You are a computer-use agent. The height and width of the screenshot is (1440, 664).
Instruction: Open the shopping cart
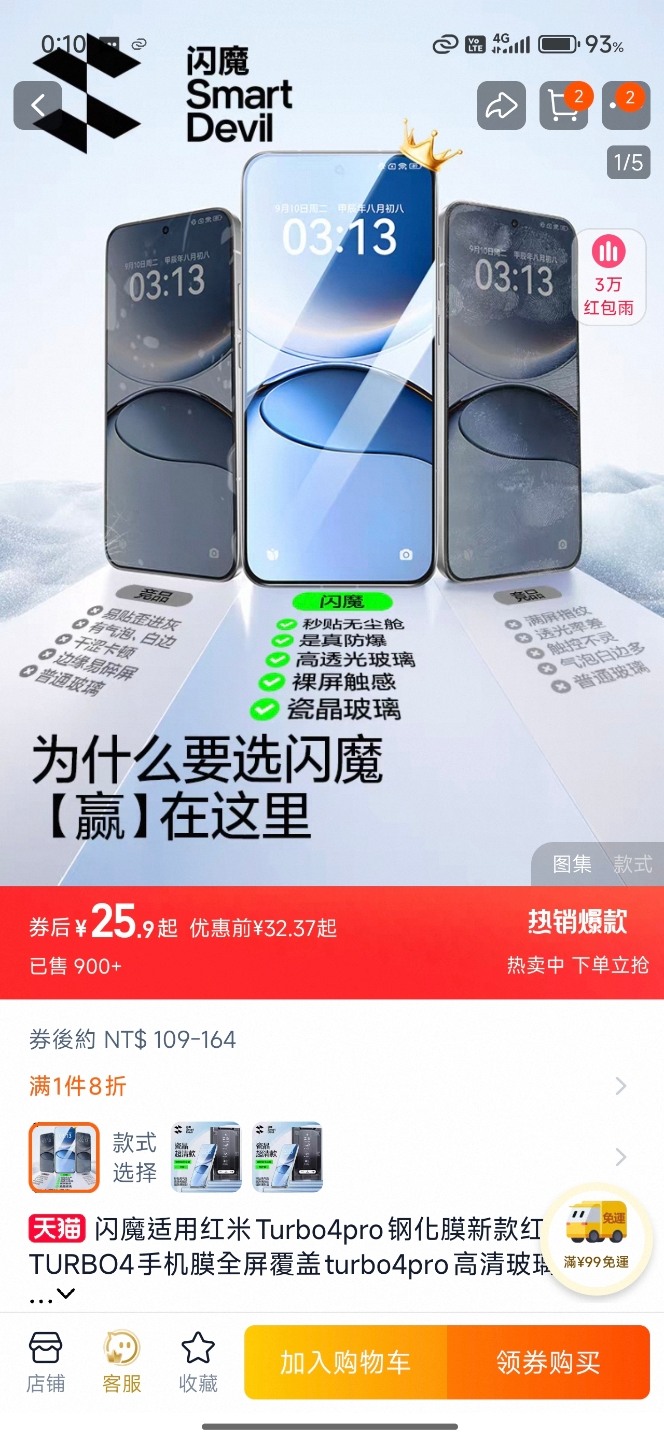coord(562,105)
